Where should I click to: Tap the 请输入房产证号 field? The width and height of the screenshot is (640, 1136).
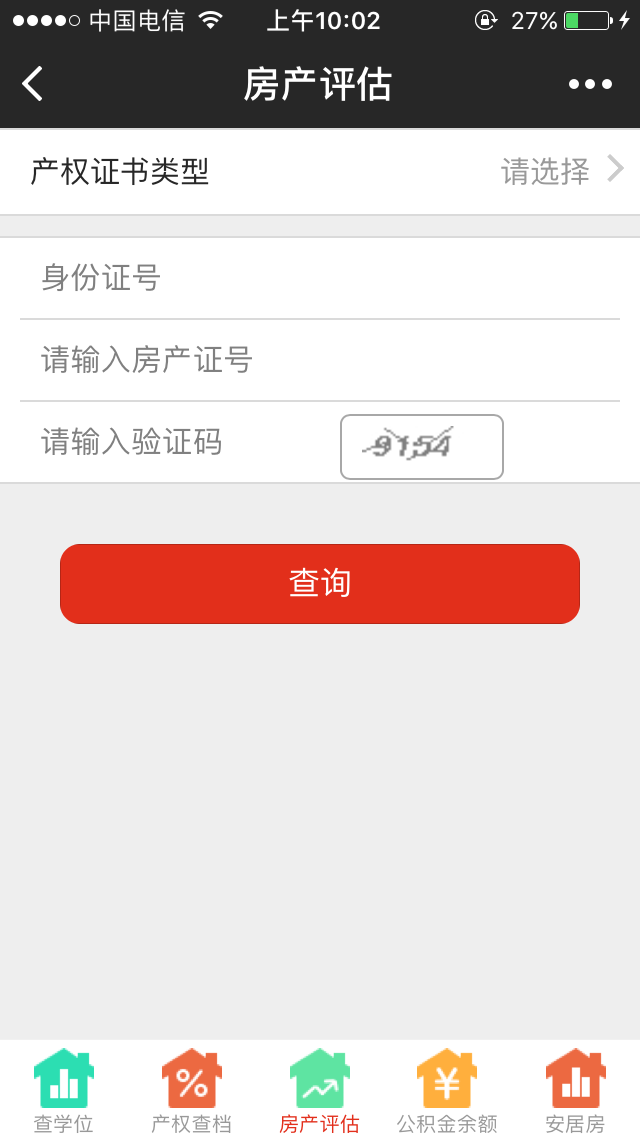pyautogui.click(x=320, y=360)
